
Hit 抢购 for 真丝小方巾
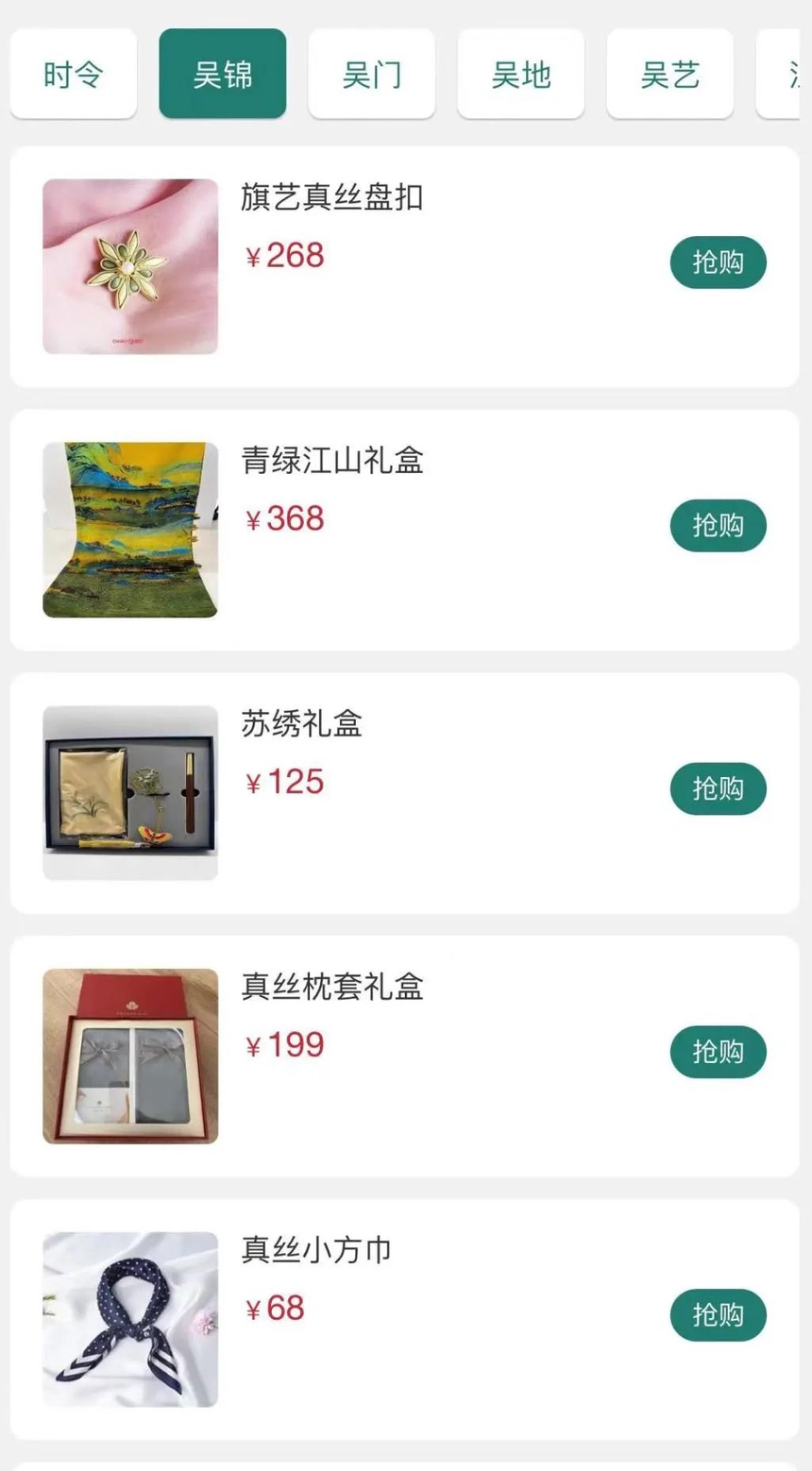718,1314
